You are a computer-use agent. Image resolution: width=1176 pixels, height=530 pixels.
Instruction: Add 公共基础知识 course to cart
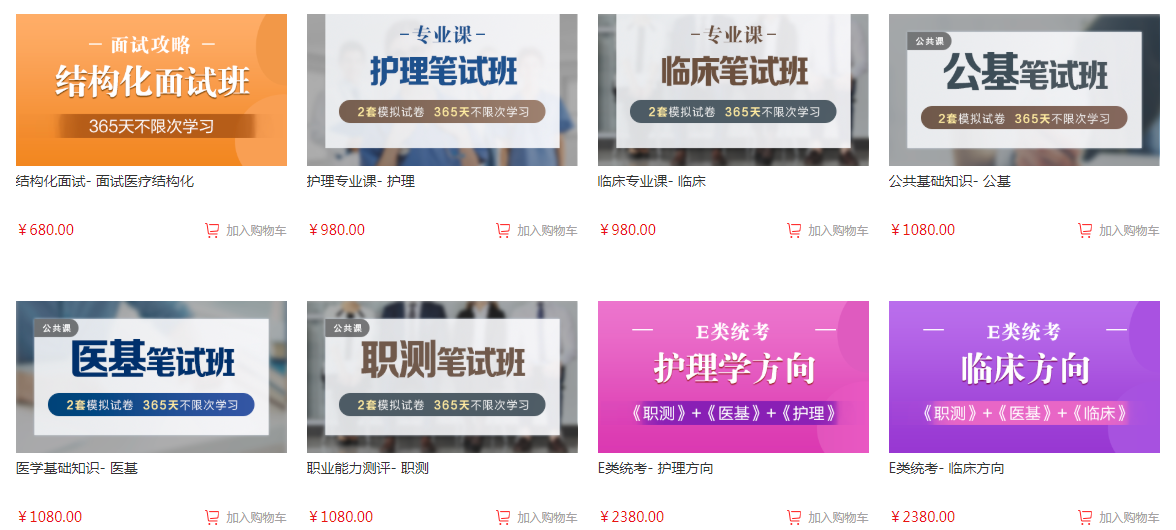[1119, 231]
